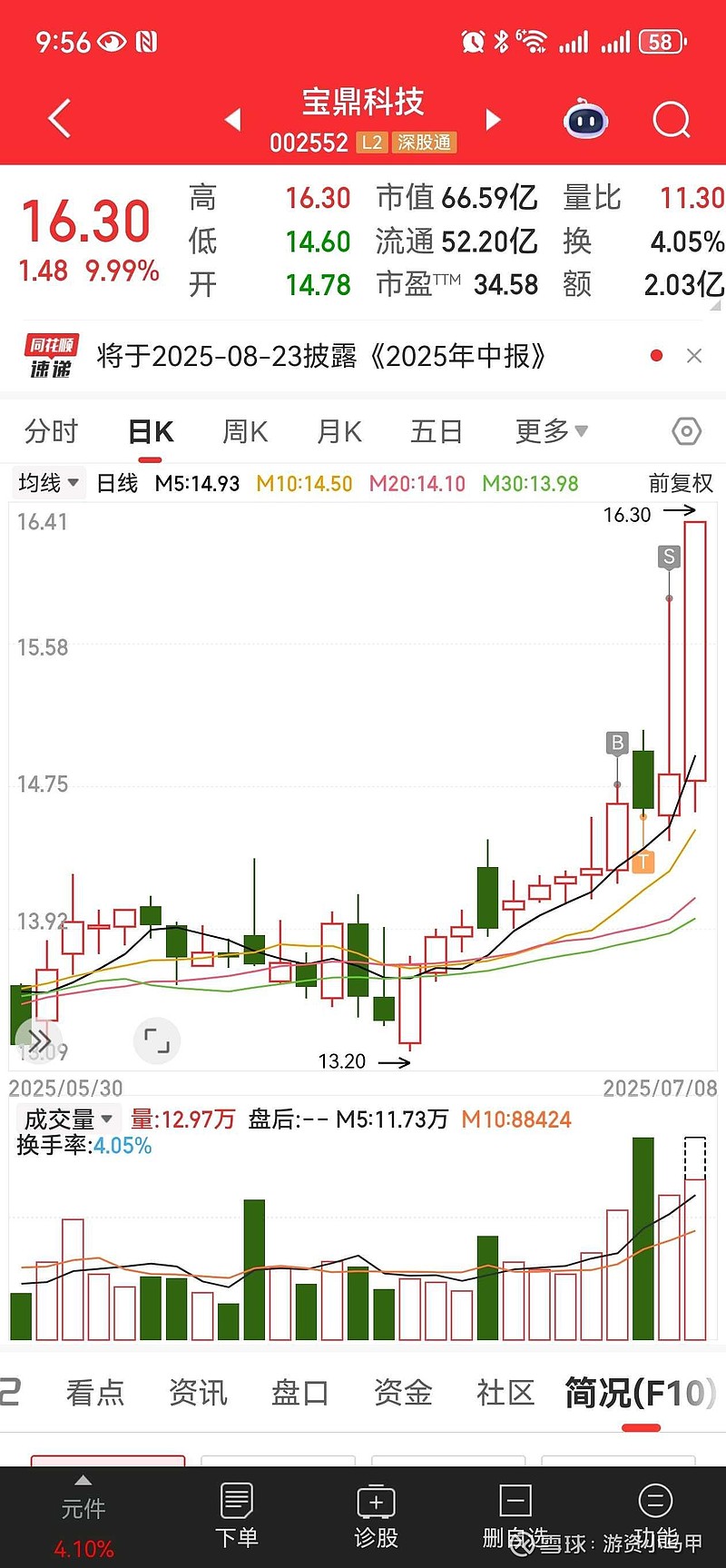726x1568 pixels.
Task: Open the robot assistant icon
Action: pos(586,119)
